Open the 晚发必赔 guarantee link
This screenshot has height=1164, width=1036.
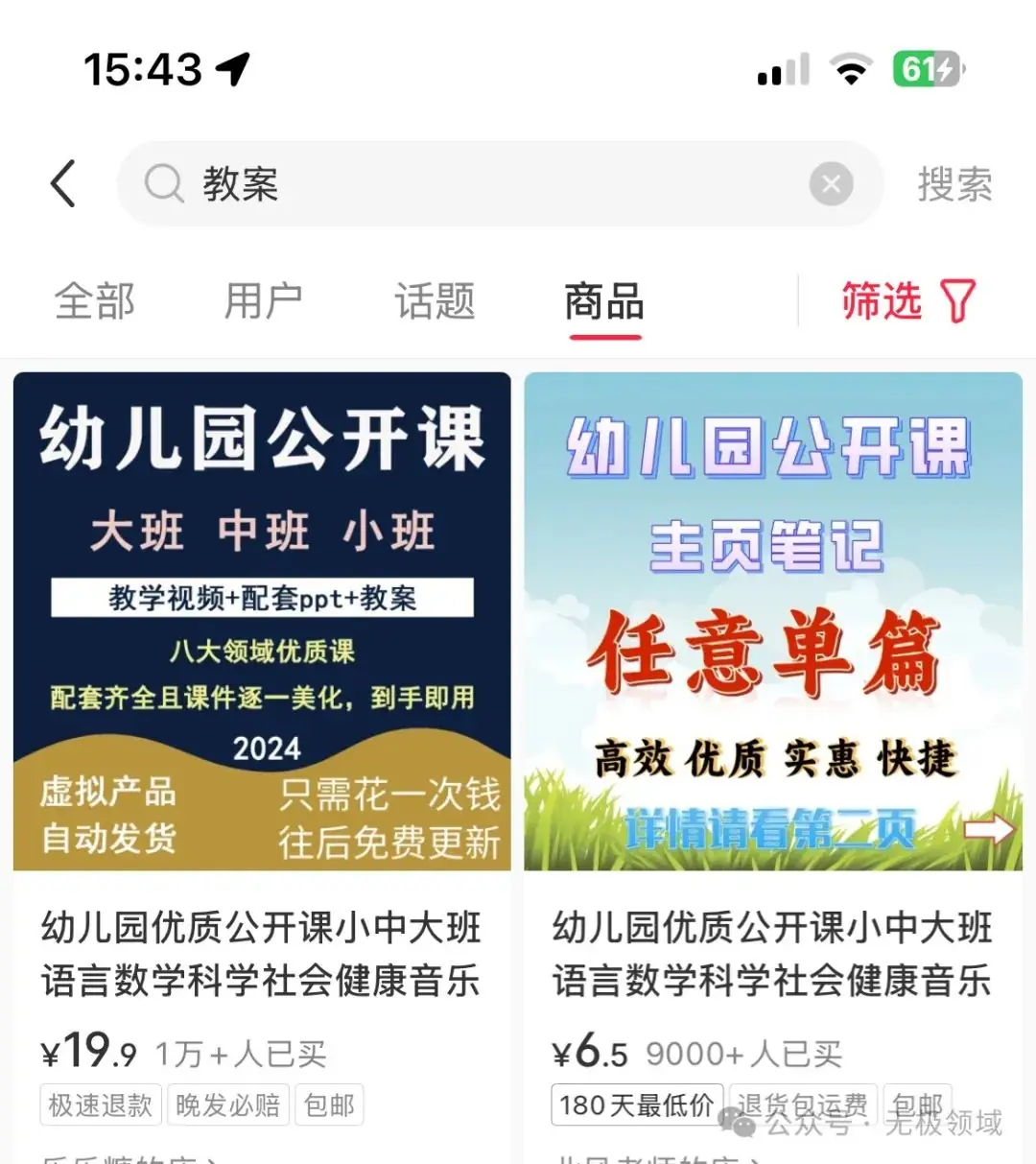coord(227,1105)
